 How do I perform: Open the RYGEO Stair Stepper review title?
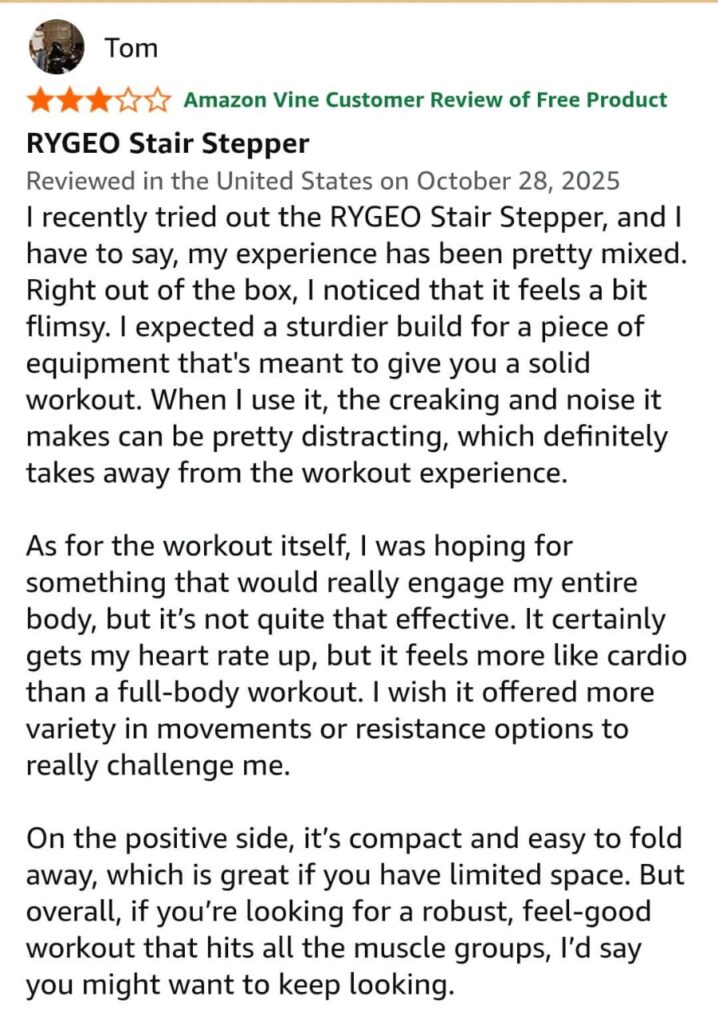coord(167,143)
